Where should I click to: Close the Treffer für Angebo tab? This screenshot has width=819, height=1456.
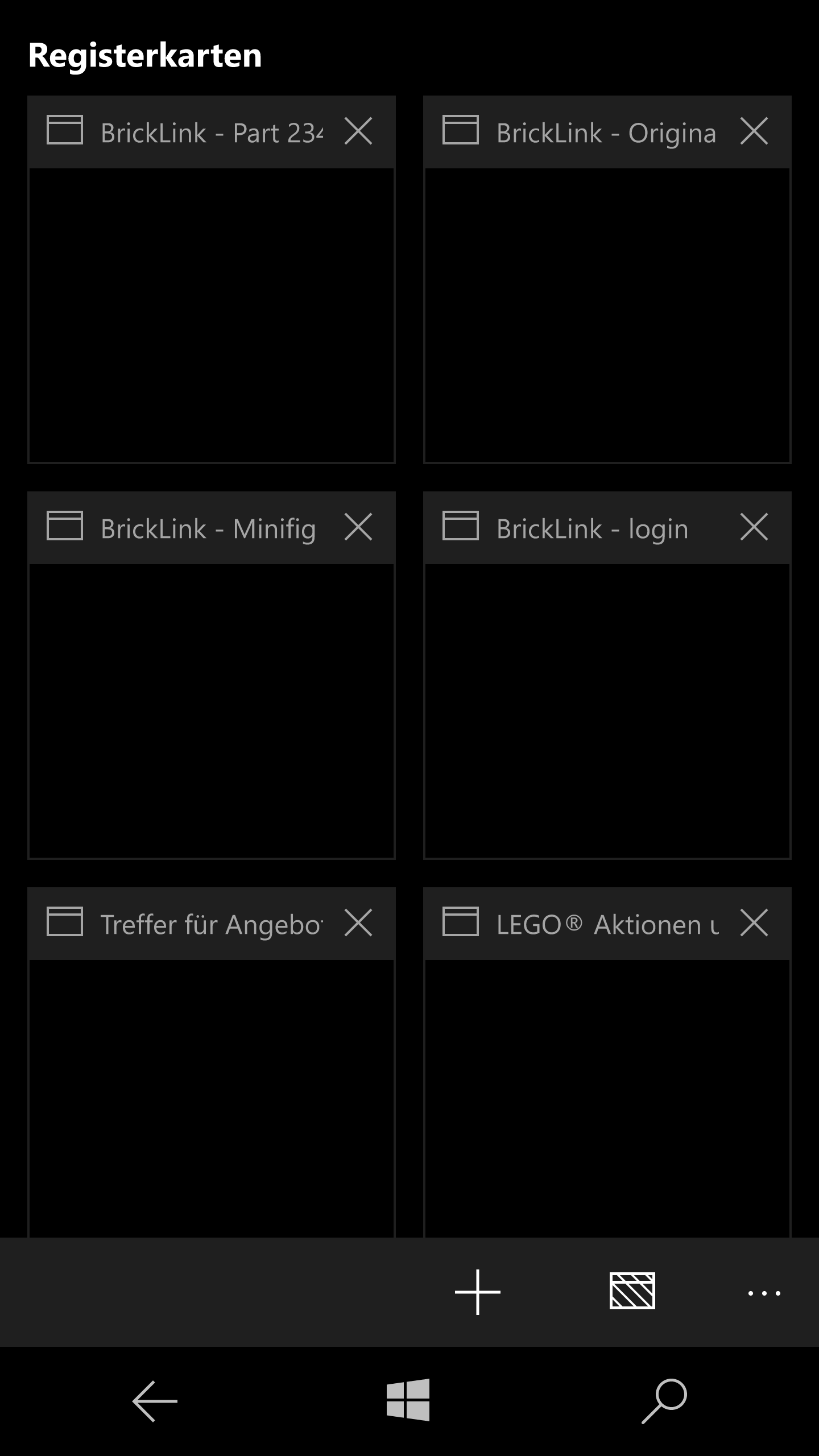[x=358, y=923]
